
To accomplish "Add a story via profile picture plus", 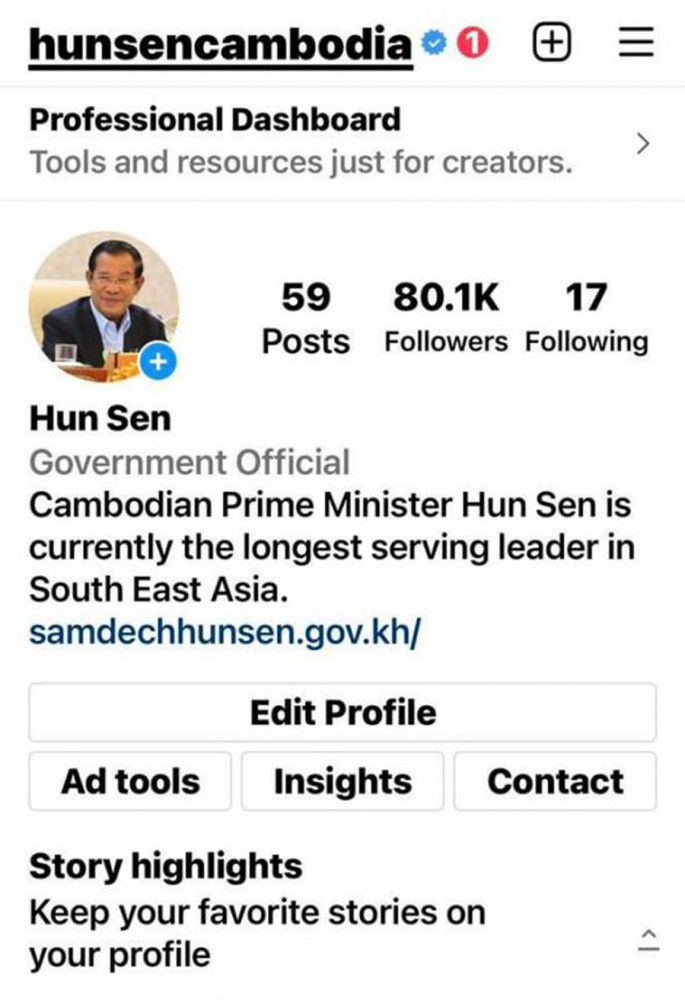I will pos(157,364).
